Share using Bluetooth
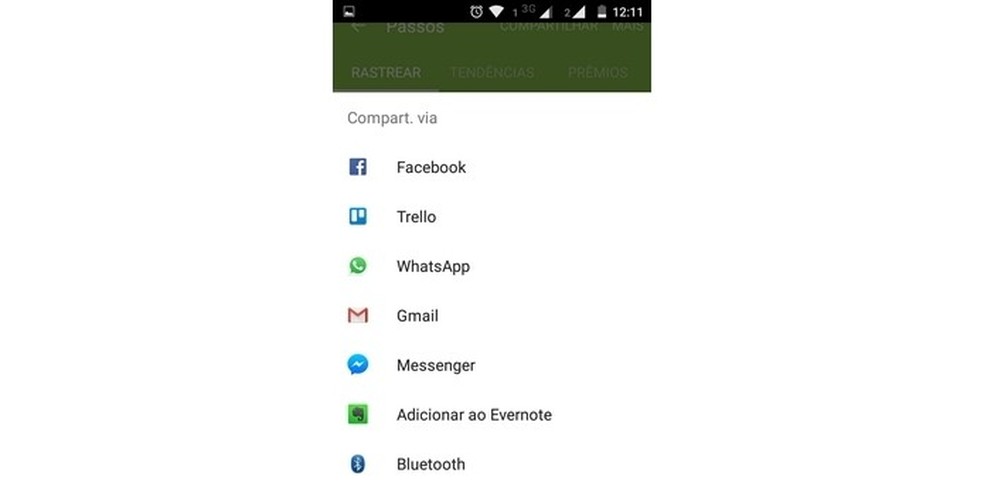The width and height of the screenshot is (984, 490). 430,464
